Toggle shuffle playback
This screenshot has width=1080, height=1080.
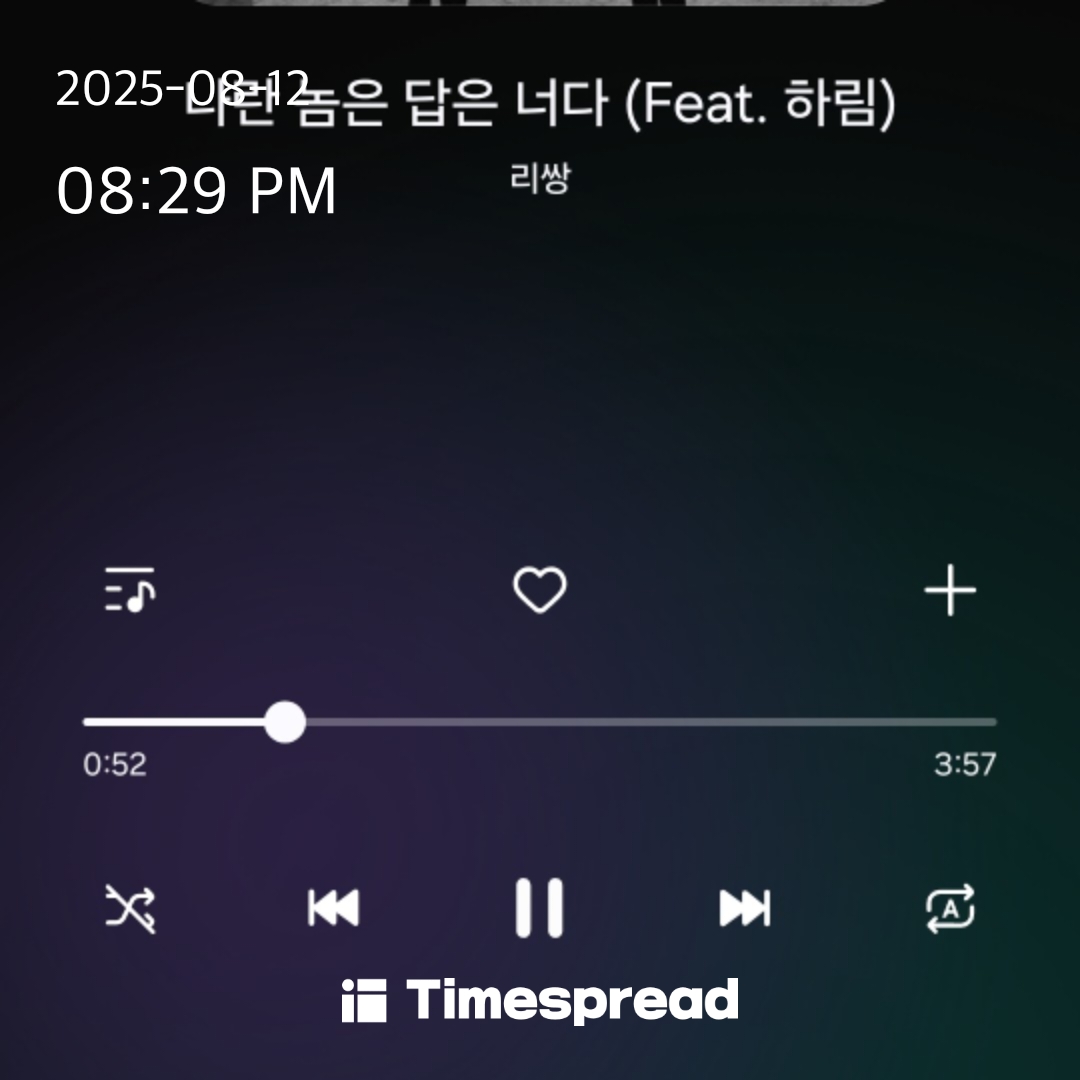tap(130, 908)
